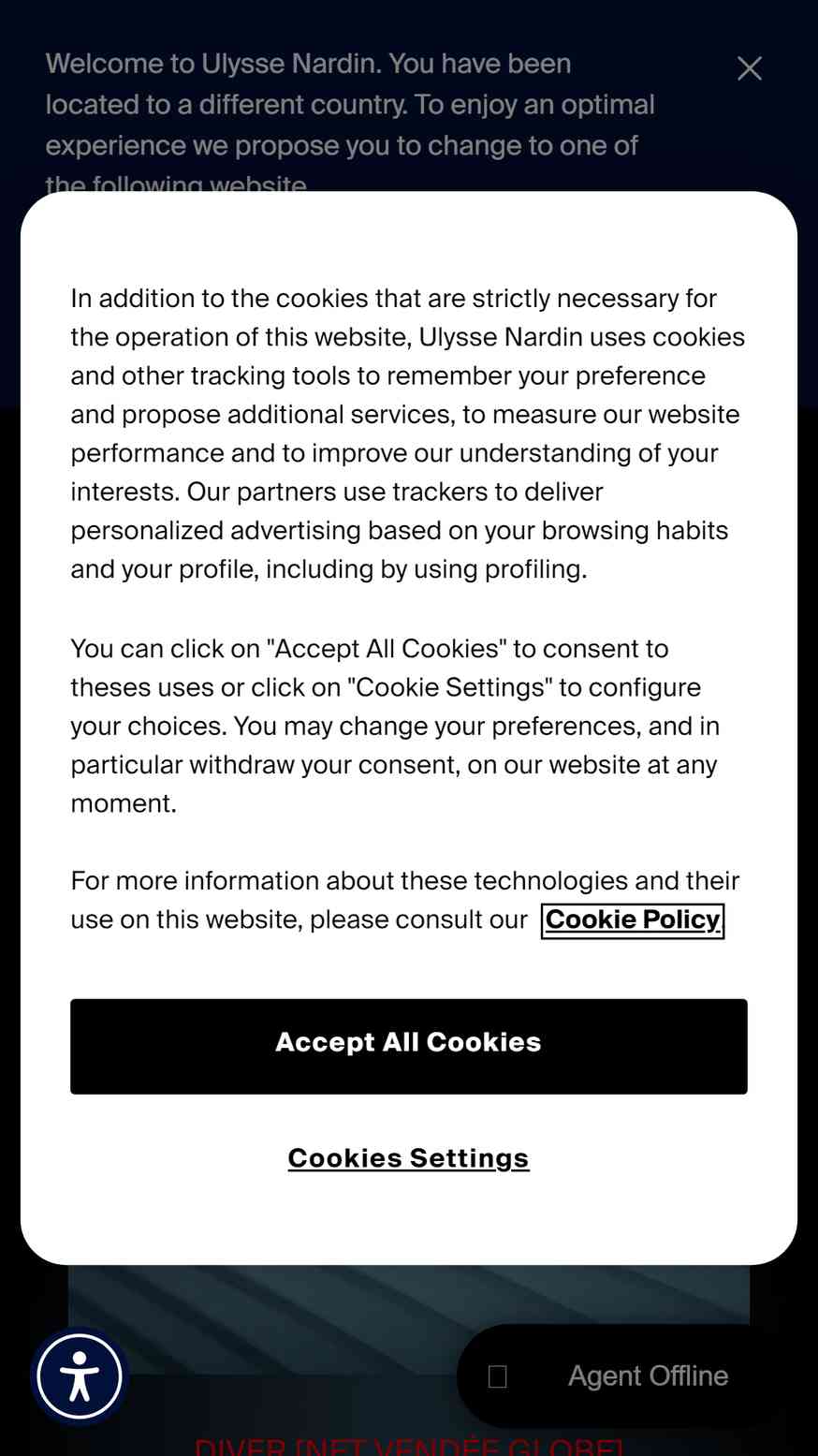The image size is (818, 1456).
Task: Open the Cookie Policy link
Action: pos(633,919)
